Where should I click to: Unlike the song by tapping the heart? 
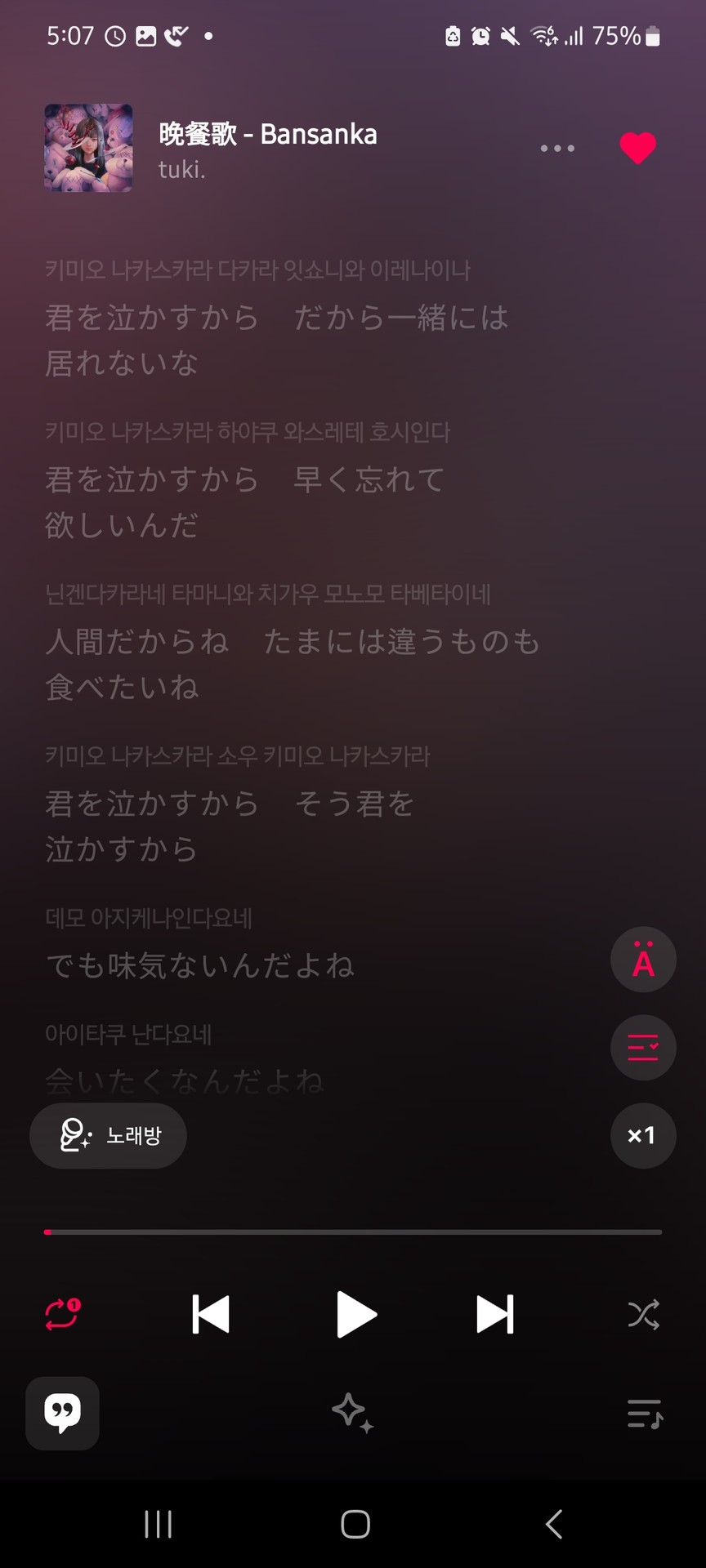pyautogui.click(x=637, y=148)
